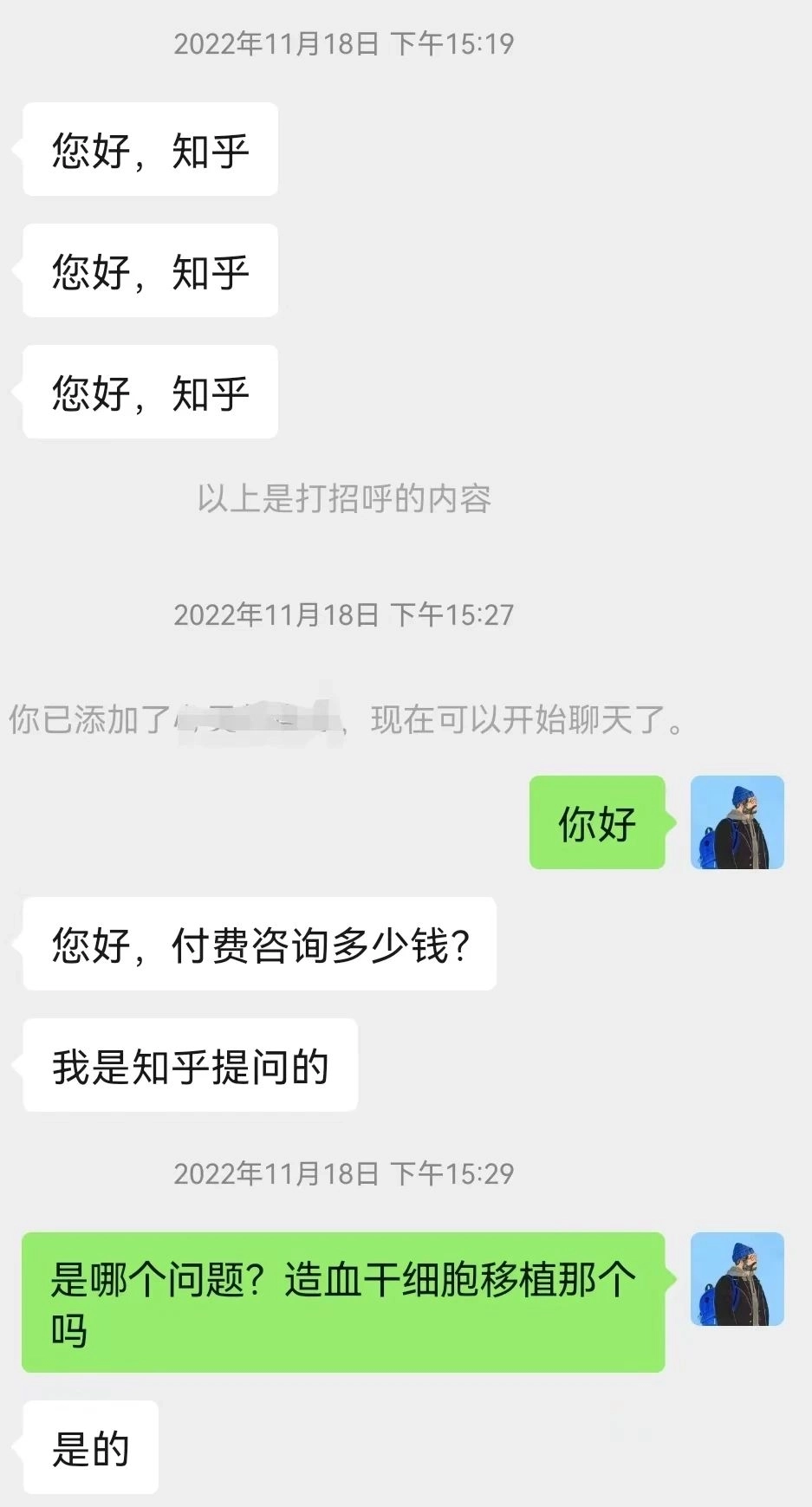Open the sender's avatar beside the 你好 message

737,822
